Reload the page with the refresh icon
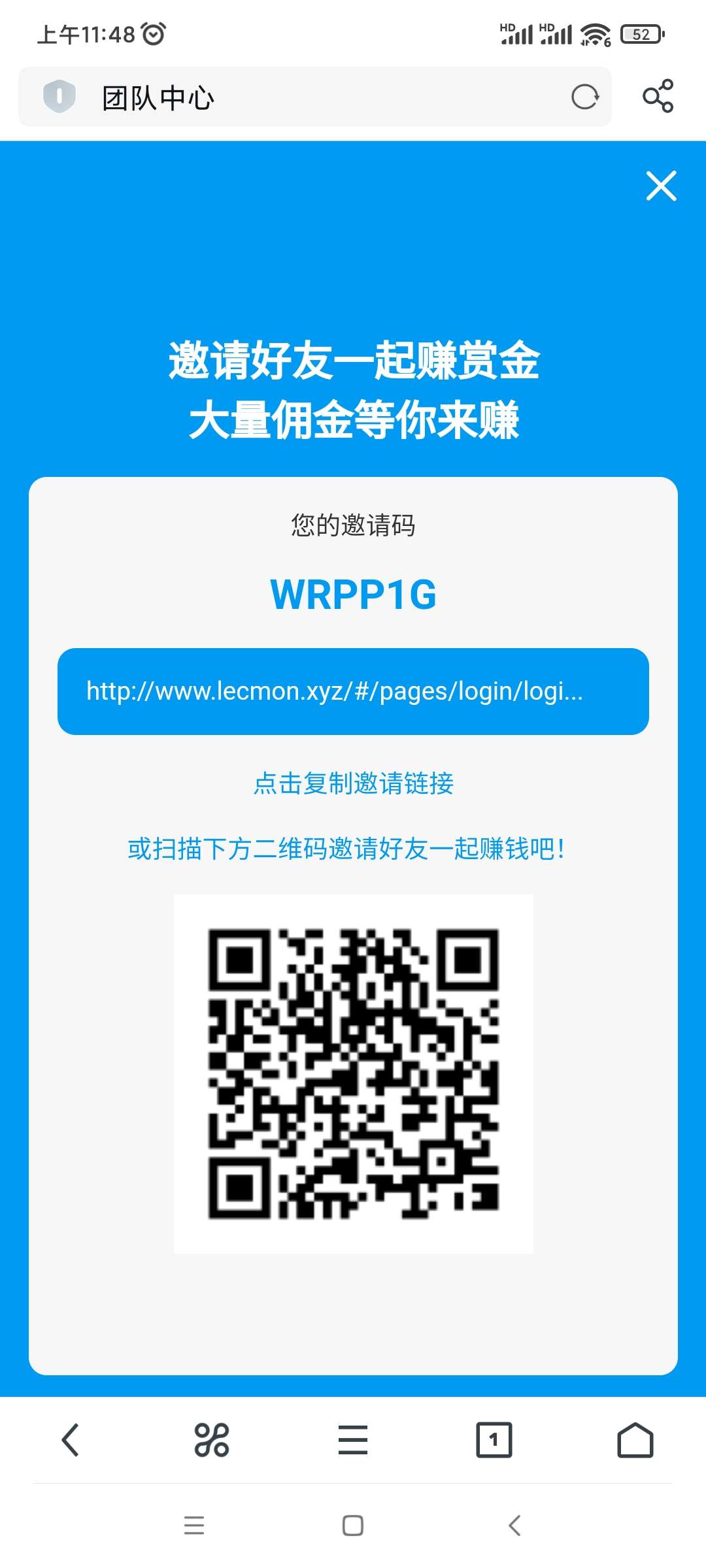Image resolution: width=706 pixels, height=1568 pixels. (x=584, y=97)
